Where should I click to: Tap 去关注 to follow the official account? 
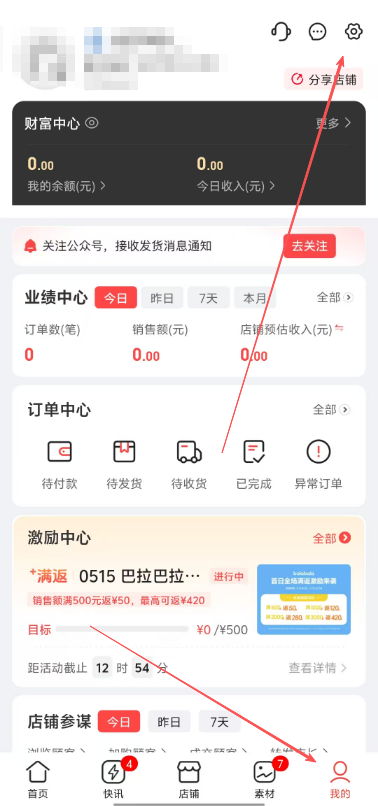310,246
